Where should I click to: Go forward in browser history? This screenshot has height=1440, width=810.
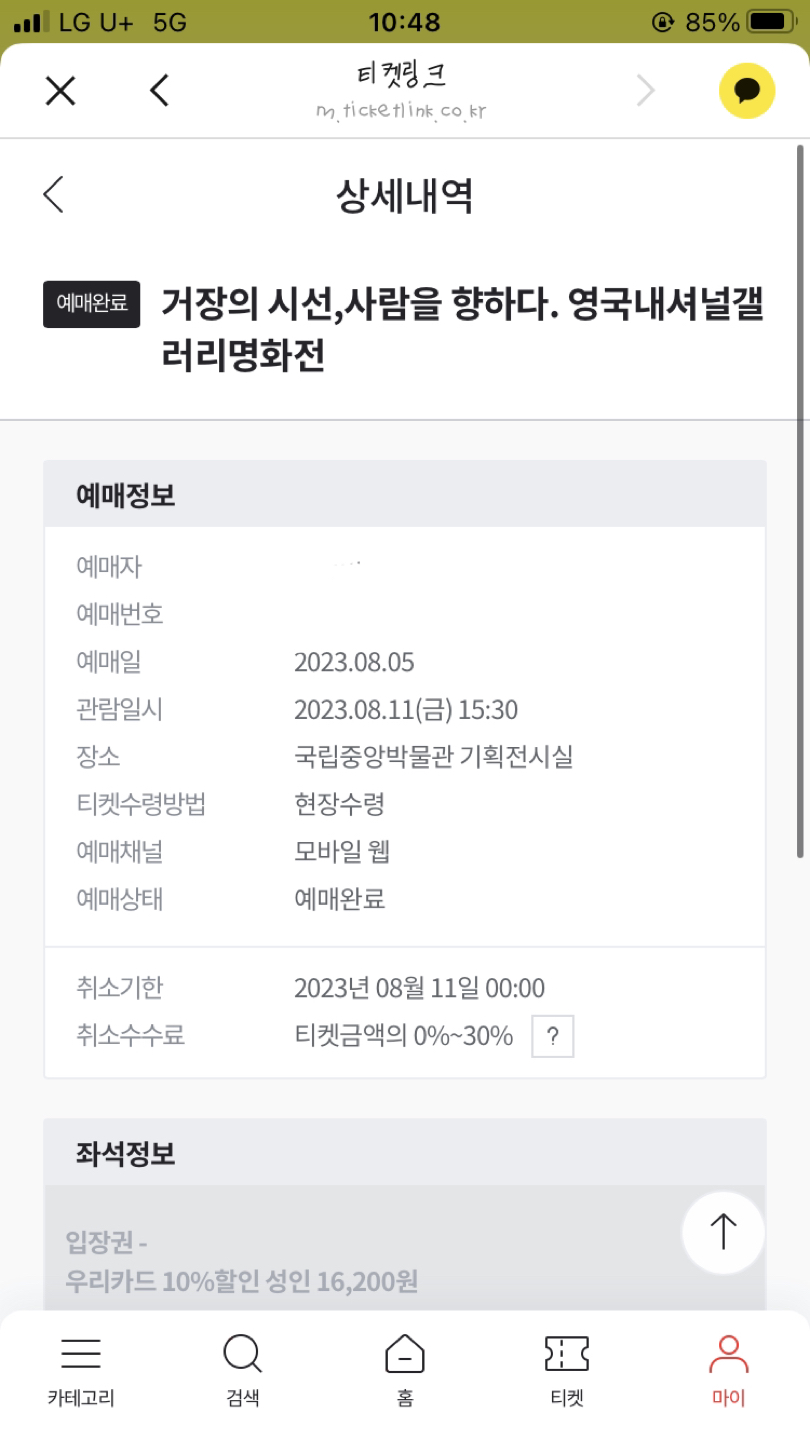(x=646, y=91)
